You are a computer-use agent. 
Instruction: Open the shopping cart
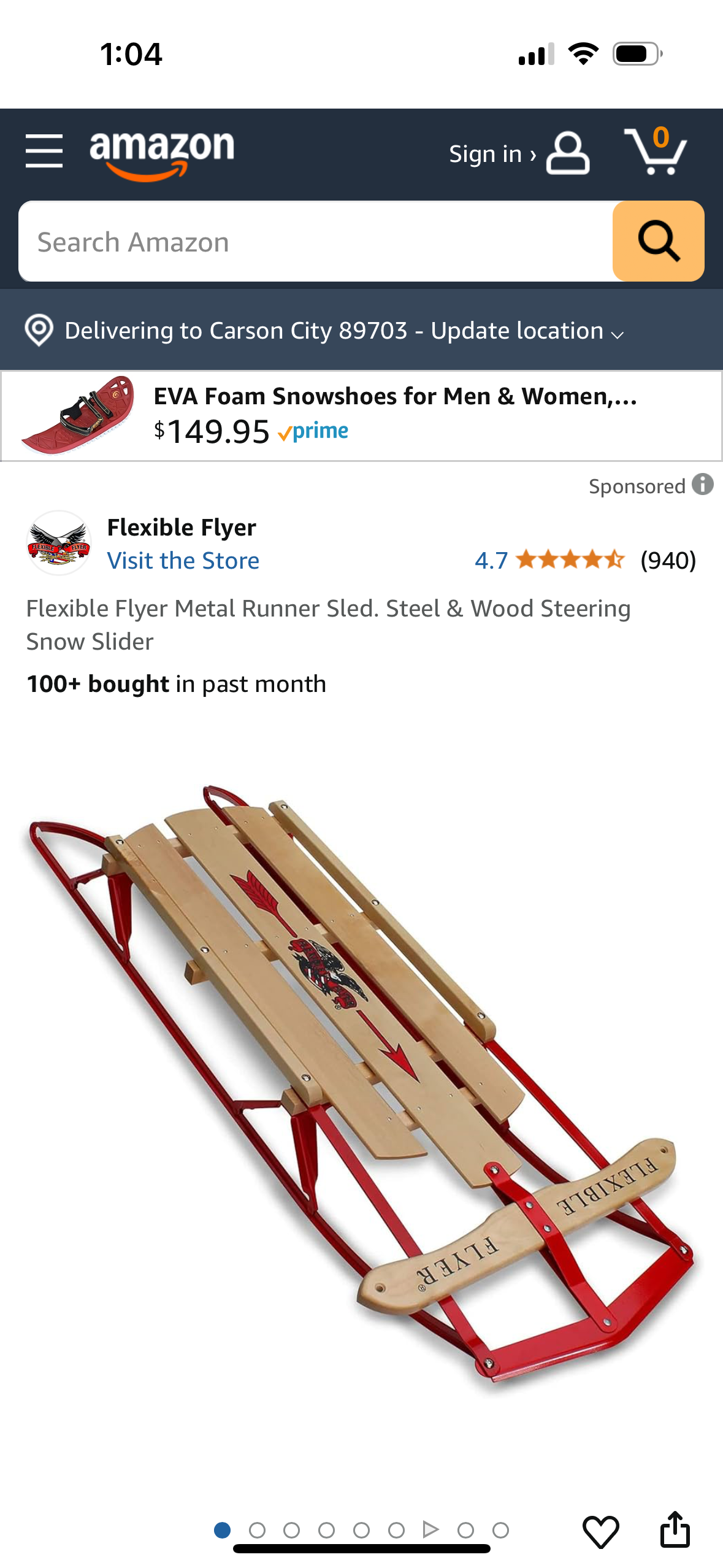656,151
